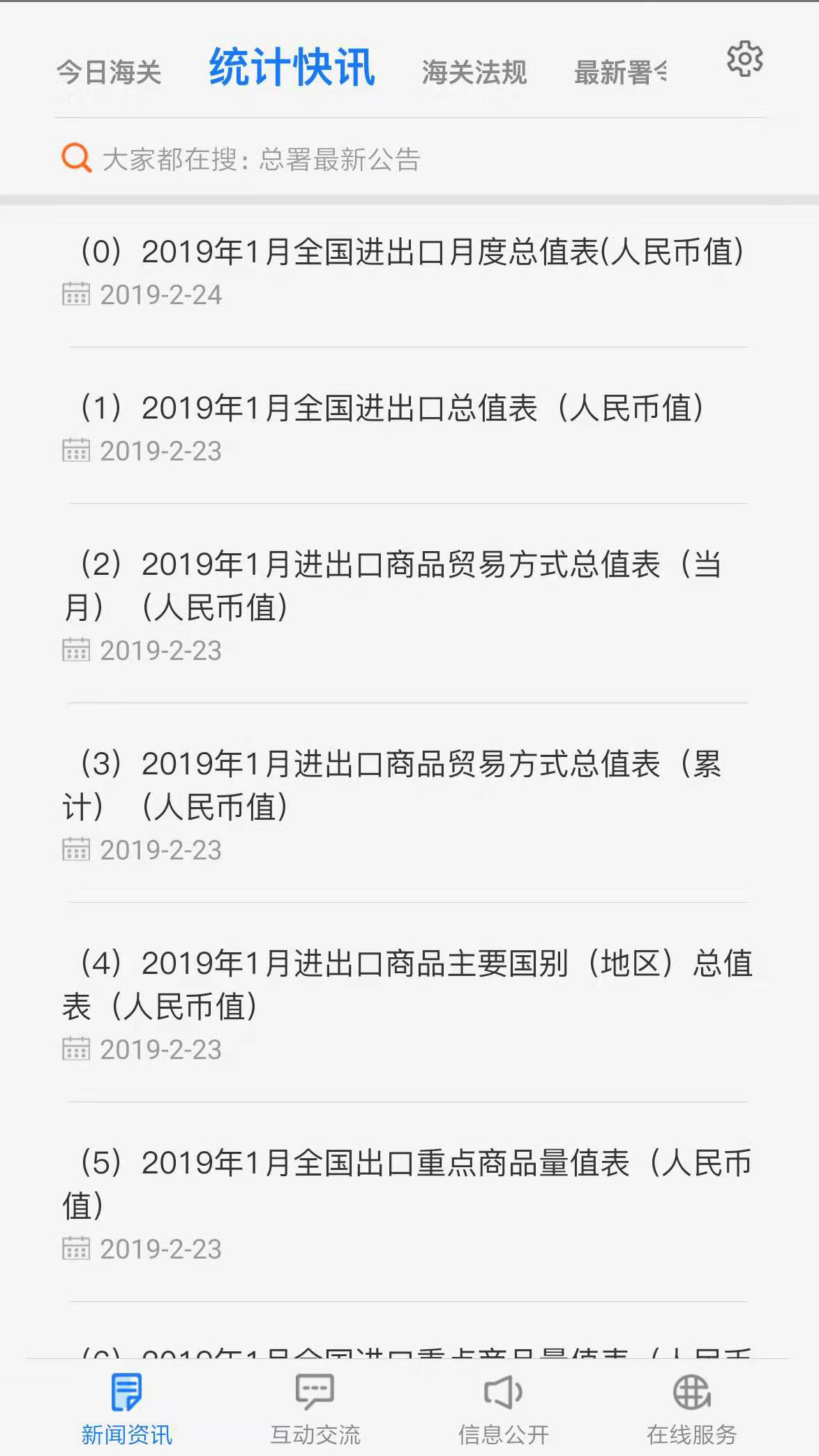The width and height of the screenshot is (819, 1456).
Task: Open item (3) 贸易方式总值表（累计）
Action: click(x=409, y=804)
